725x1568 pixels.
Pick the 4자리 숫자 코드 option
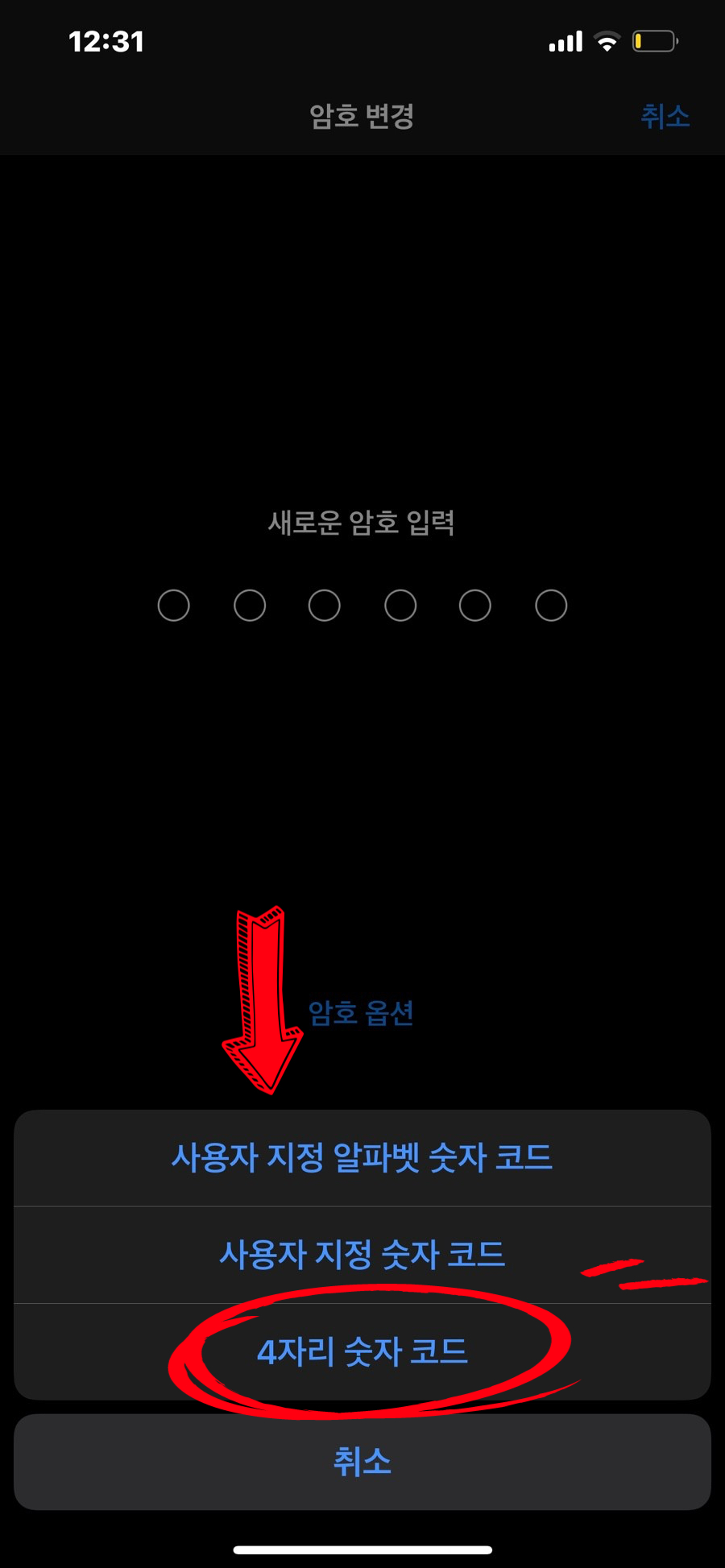coord(362,1351)
